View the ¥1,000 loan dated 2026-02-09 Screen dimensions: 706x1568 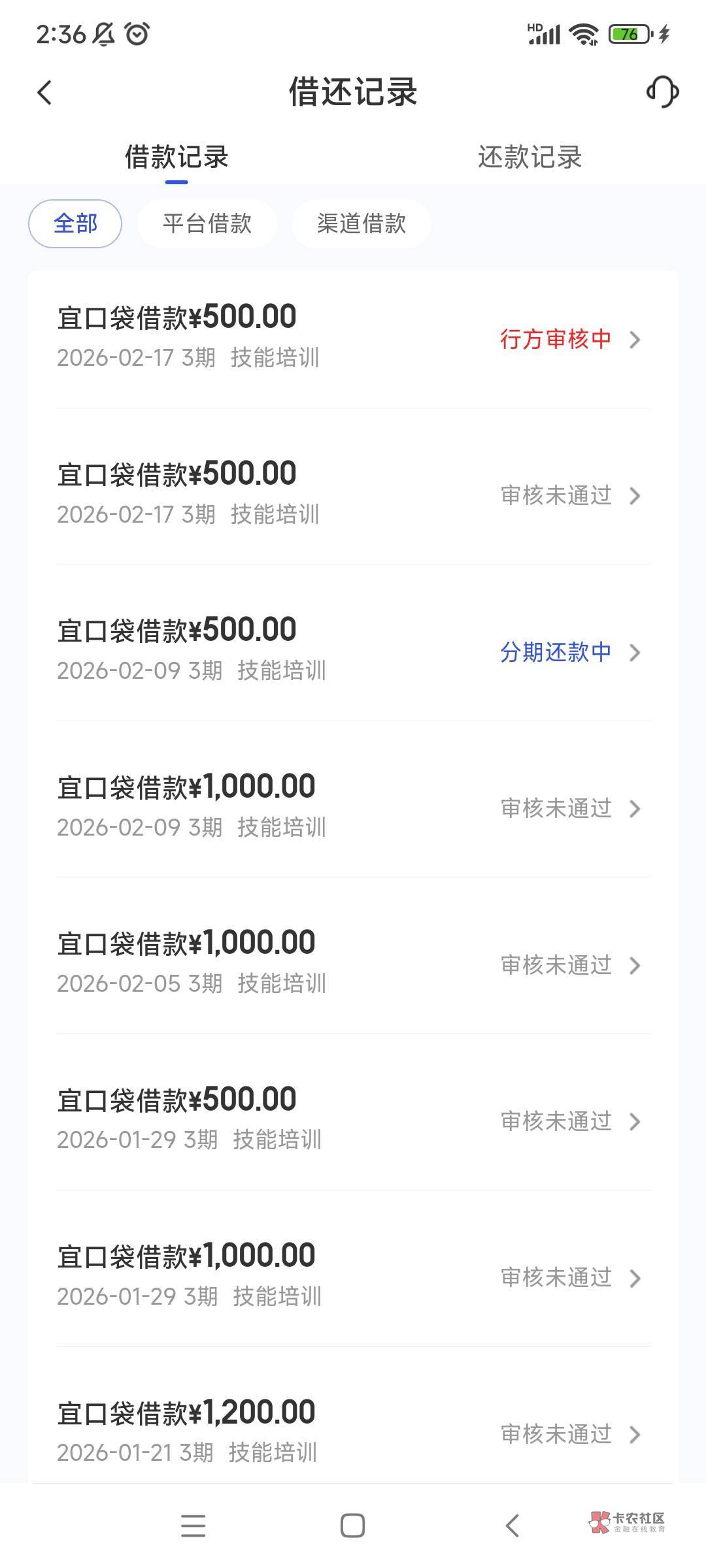click(353, 808)
